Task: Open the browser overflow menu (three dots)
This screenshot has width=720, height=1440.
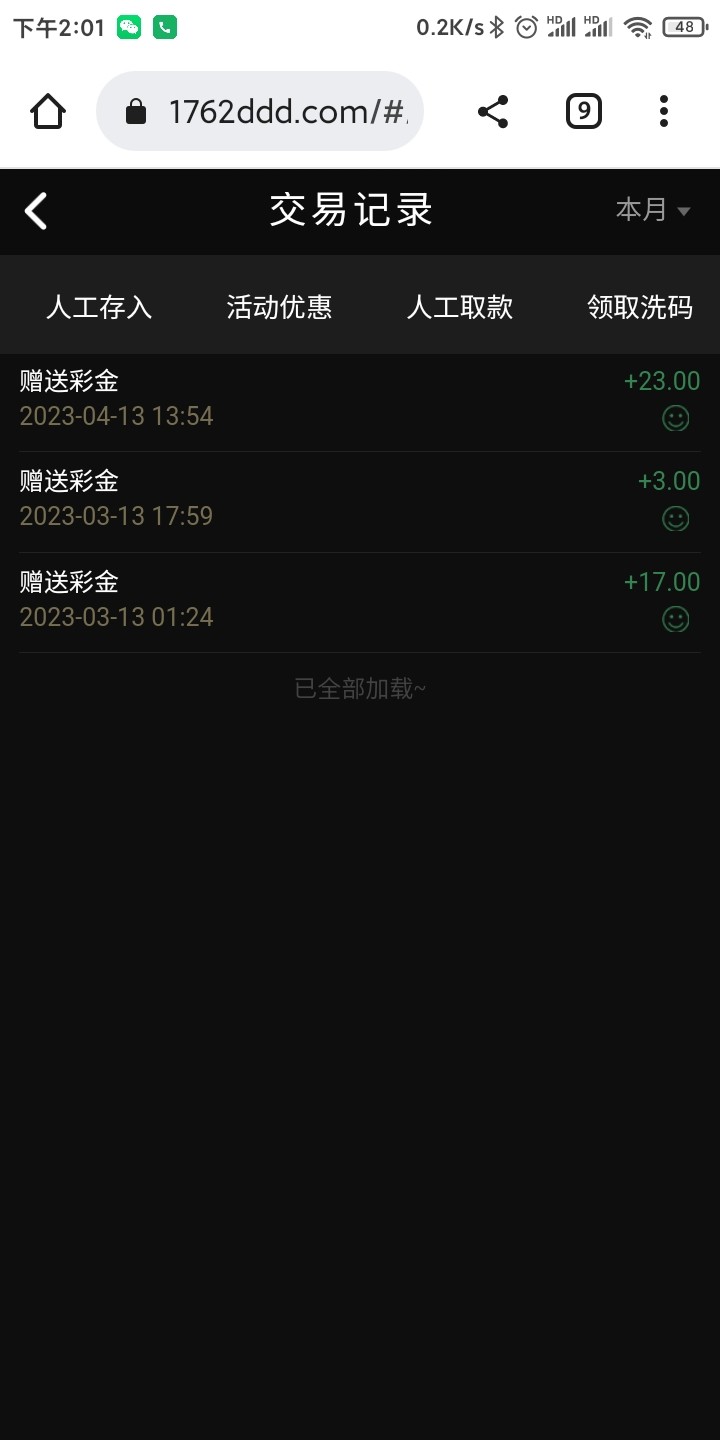Action: (663, 111)
